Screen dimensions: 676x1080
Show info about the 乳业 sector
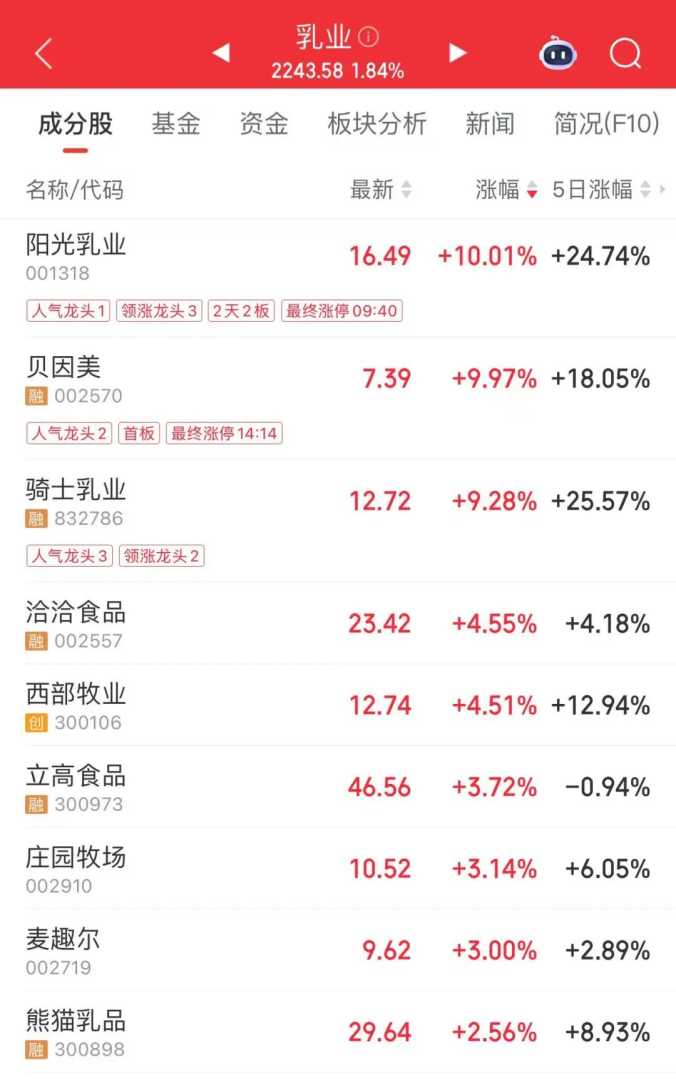click(x=369, y=38)
